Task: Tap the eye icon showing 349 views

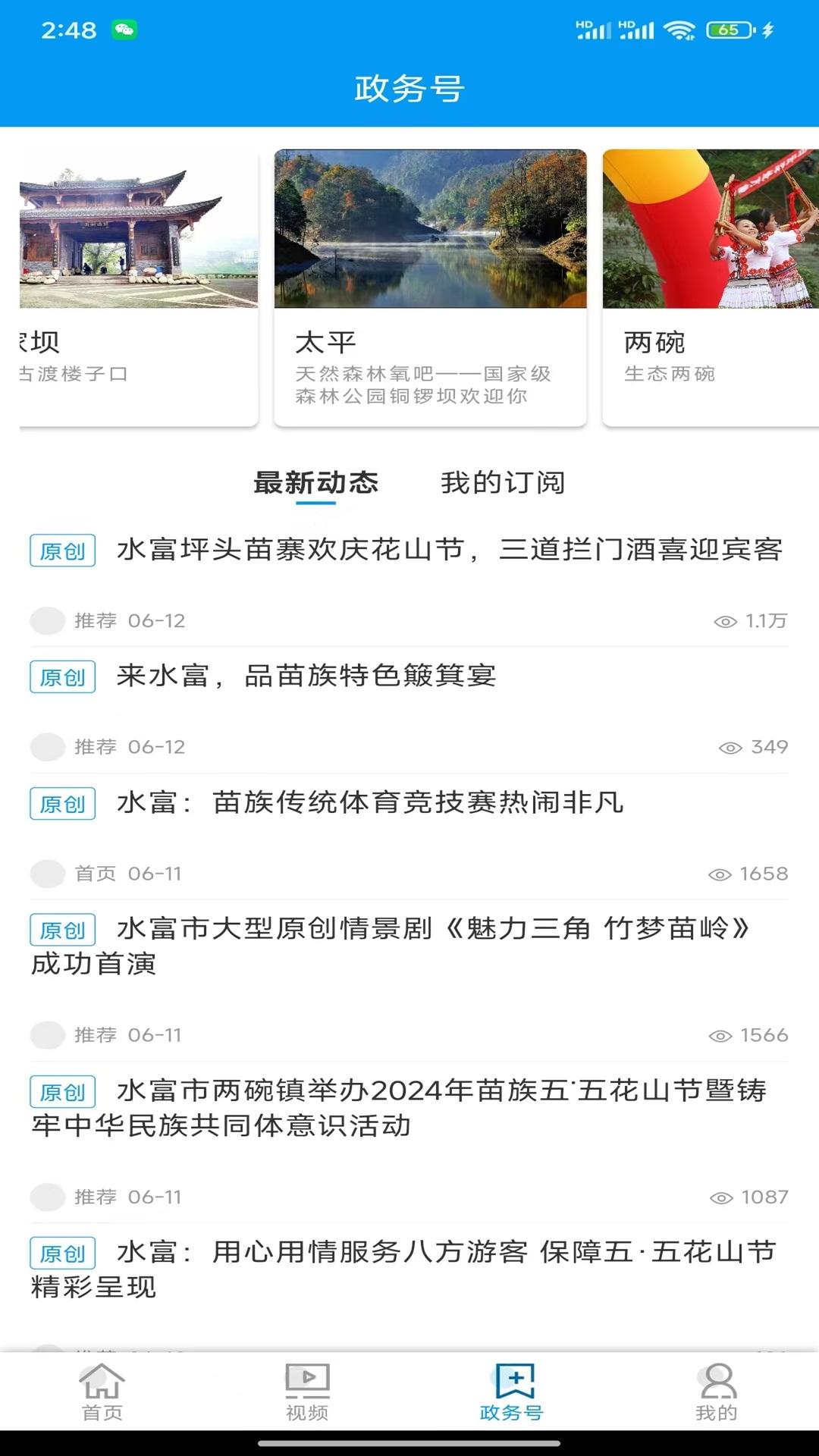Action: 730,746
